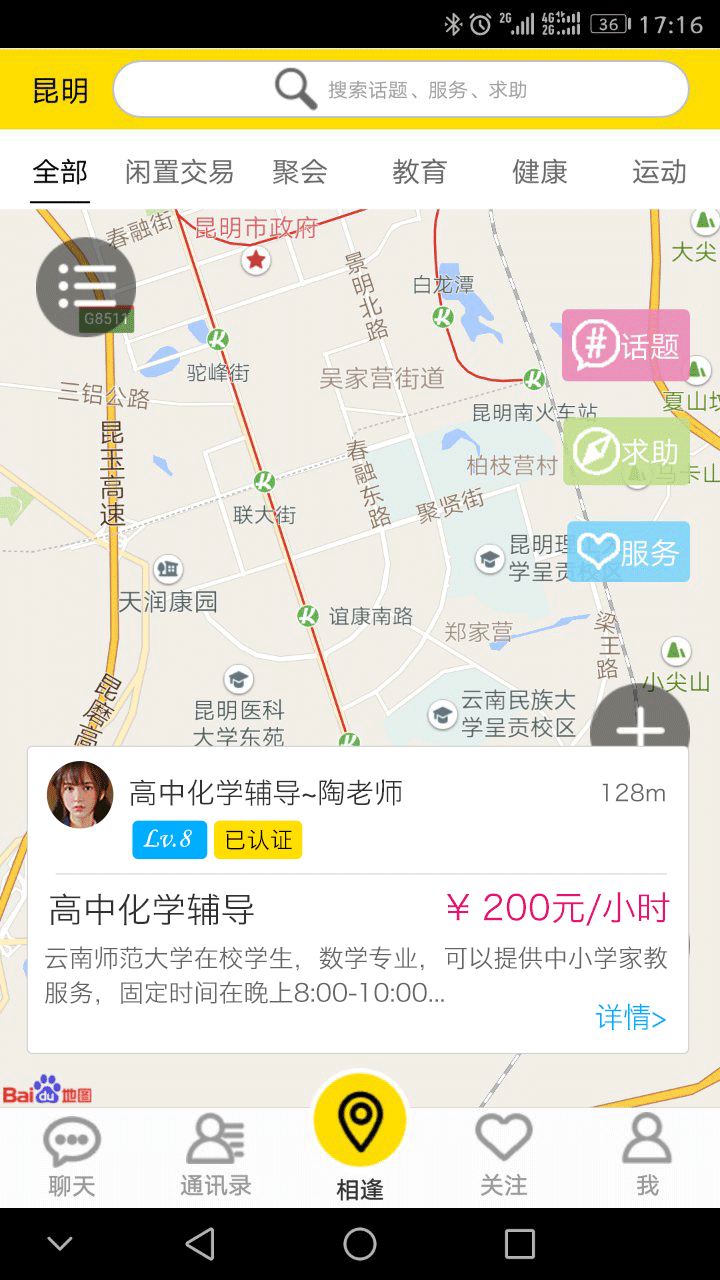Switch to the 关注 tab
720x1280 pixels.
tap(504, 1158)
